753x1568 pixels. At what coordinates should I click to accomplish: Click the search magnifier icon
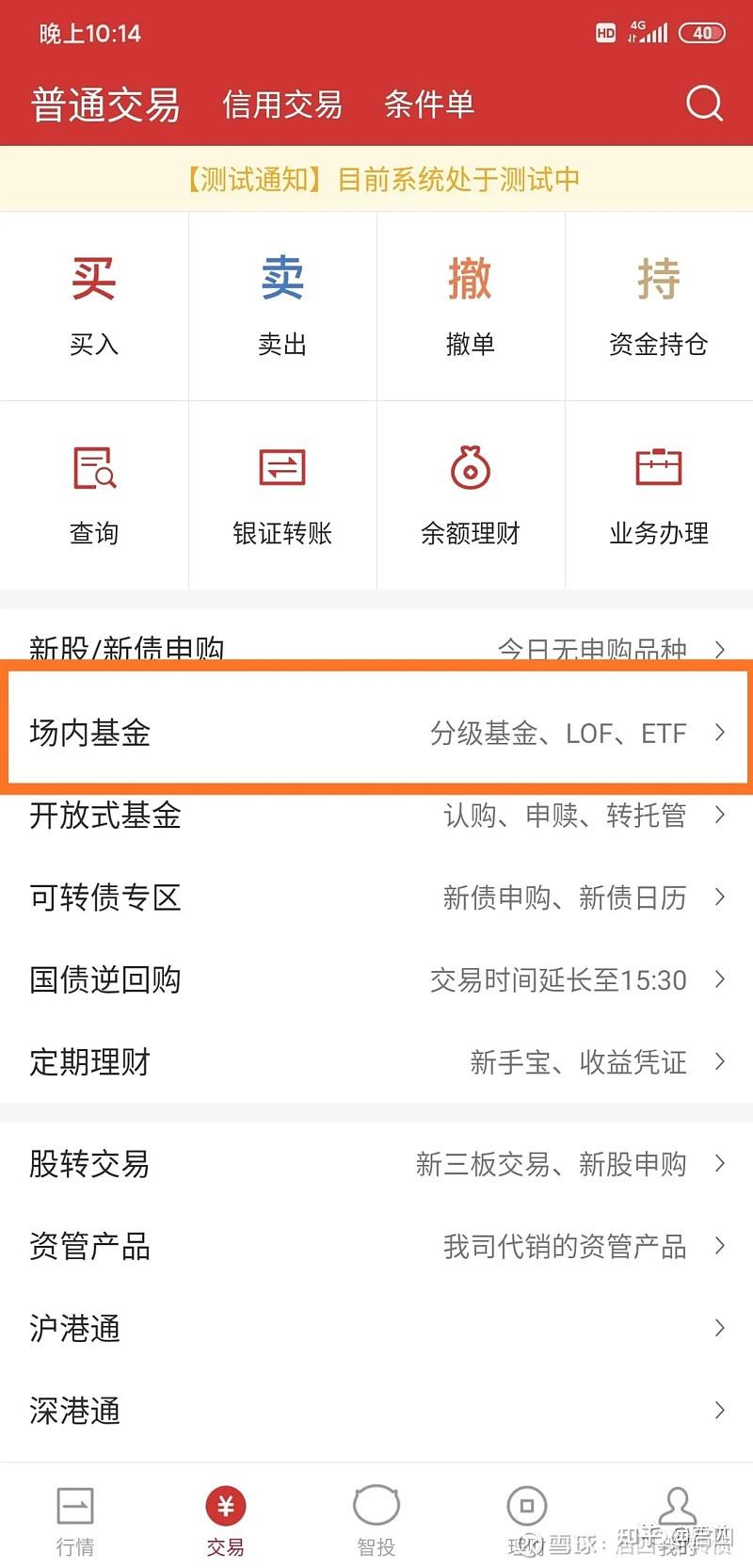pyautogui.click(x=703, y=104)
